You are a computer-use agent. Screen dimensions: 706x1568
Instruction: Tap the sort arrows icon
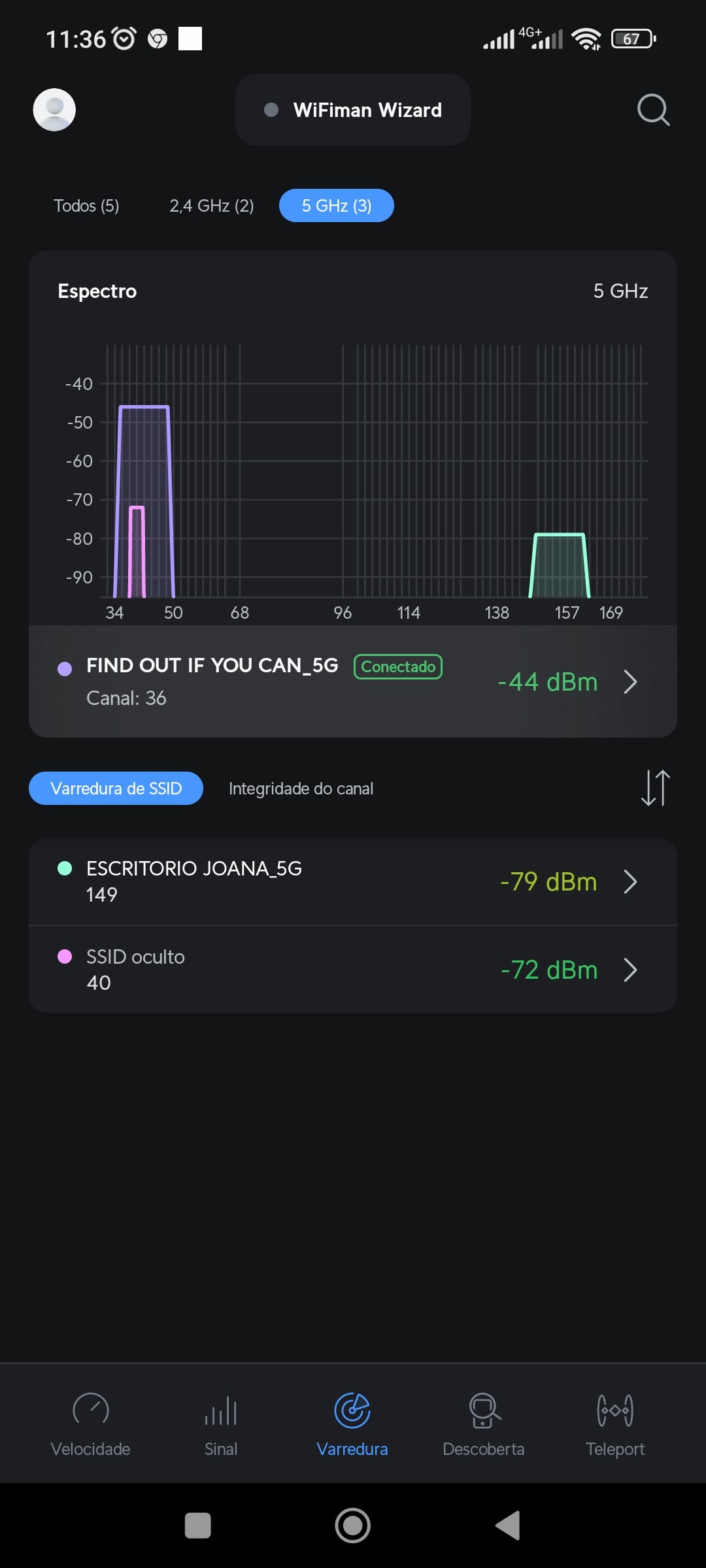(x=655, y=788)
